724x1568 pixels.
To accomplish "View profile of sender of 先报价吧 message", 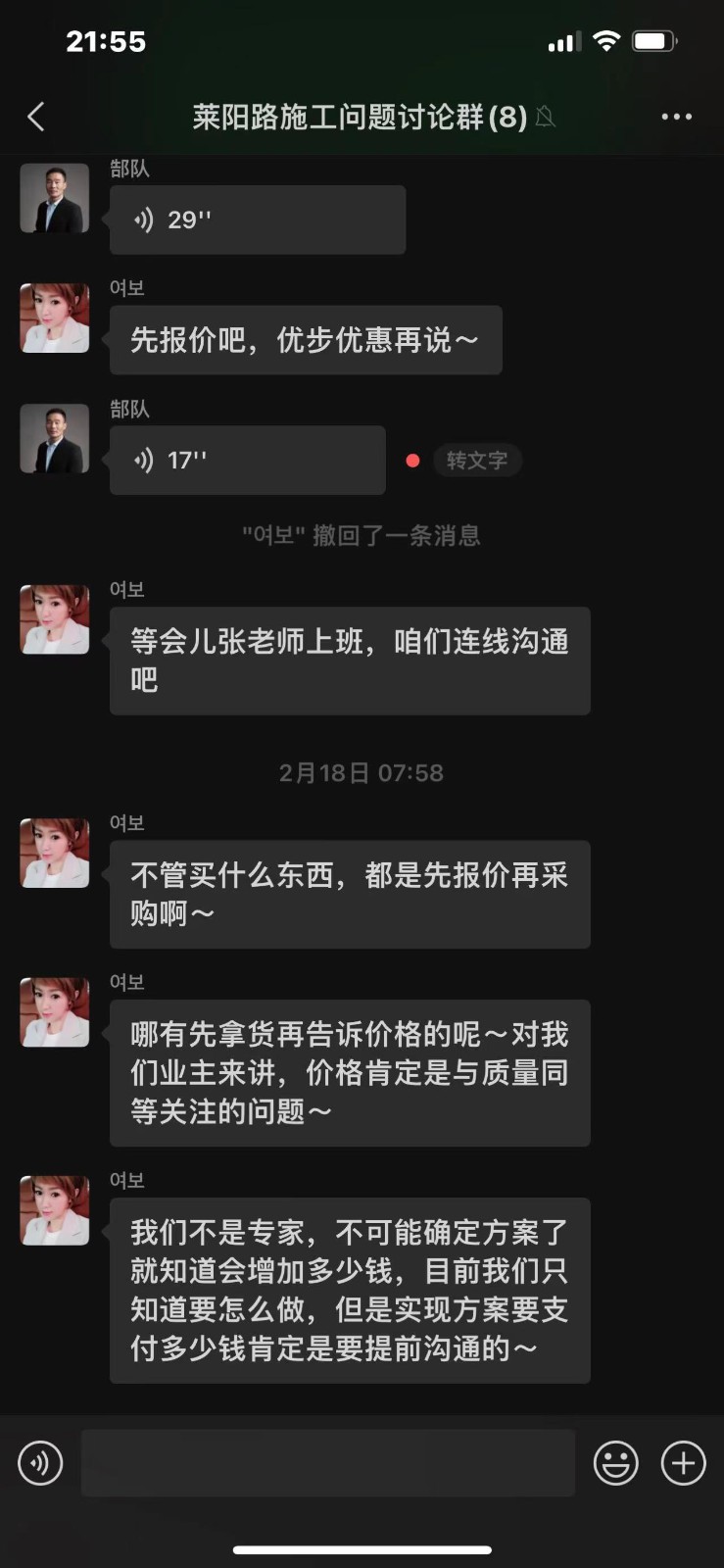I will pos(55,318).
